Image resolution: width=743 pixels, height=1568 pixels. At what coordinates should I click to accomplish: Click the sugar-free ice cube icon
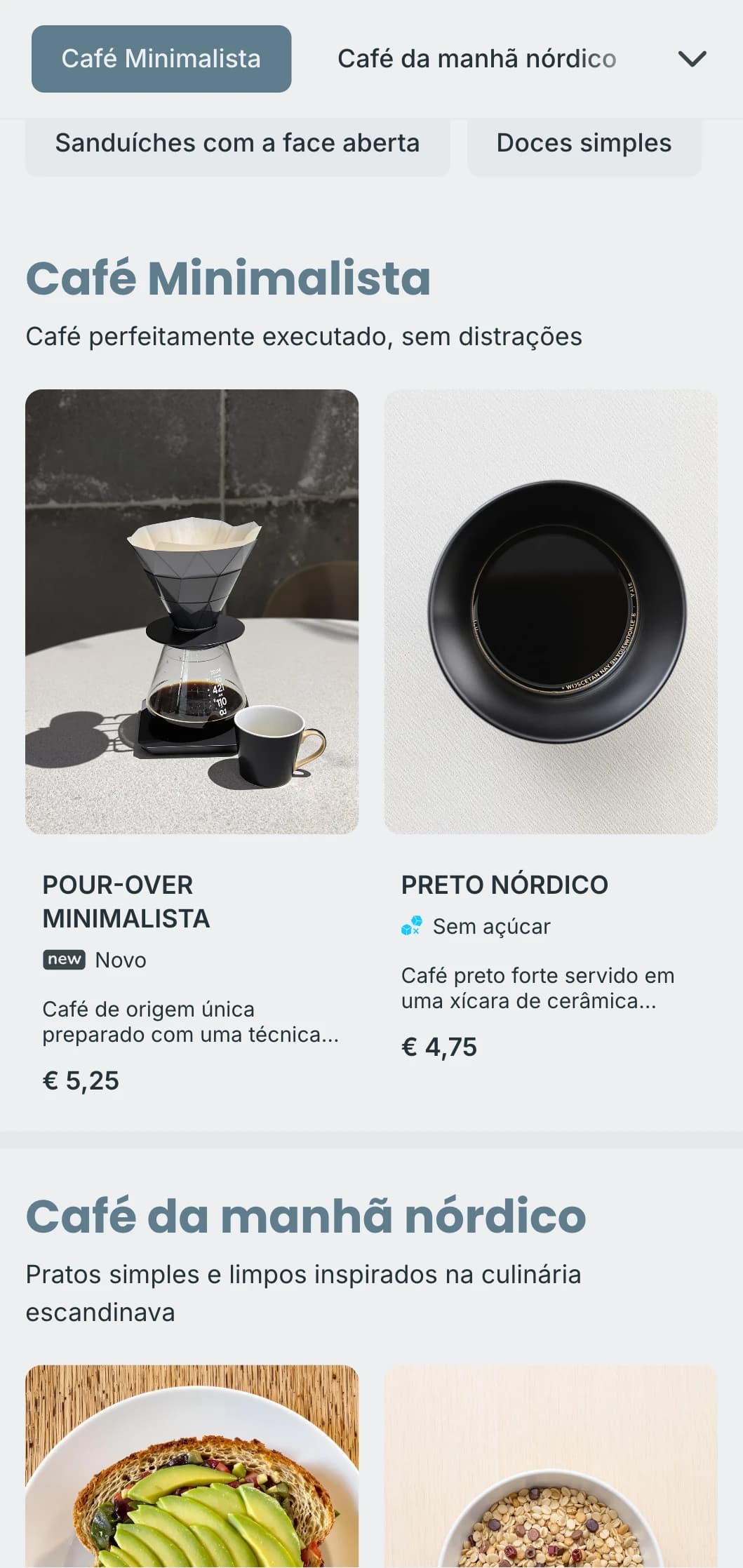pos(414,926)
